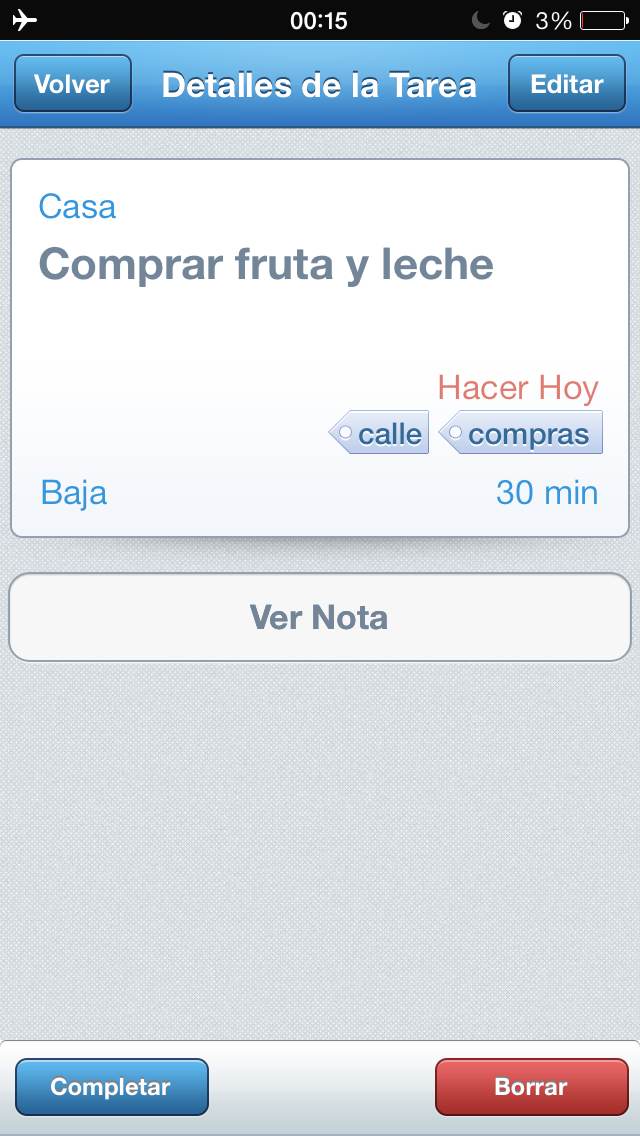Go back with the Volver button
Screen dimensions: 640x1136
(x=72, y=84)
